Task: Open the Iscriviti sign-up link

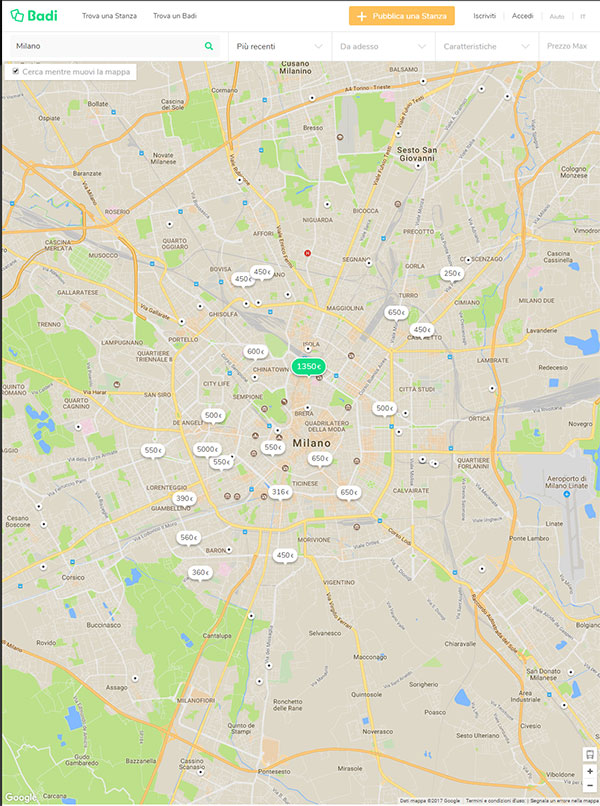Action: (x=484, y=16)
